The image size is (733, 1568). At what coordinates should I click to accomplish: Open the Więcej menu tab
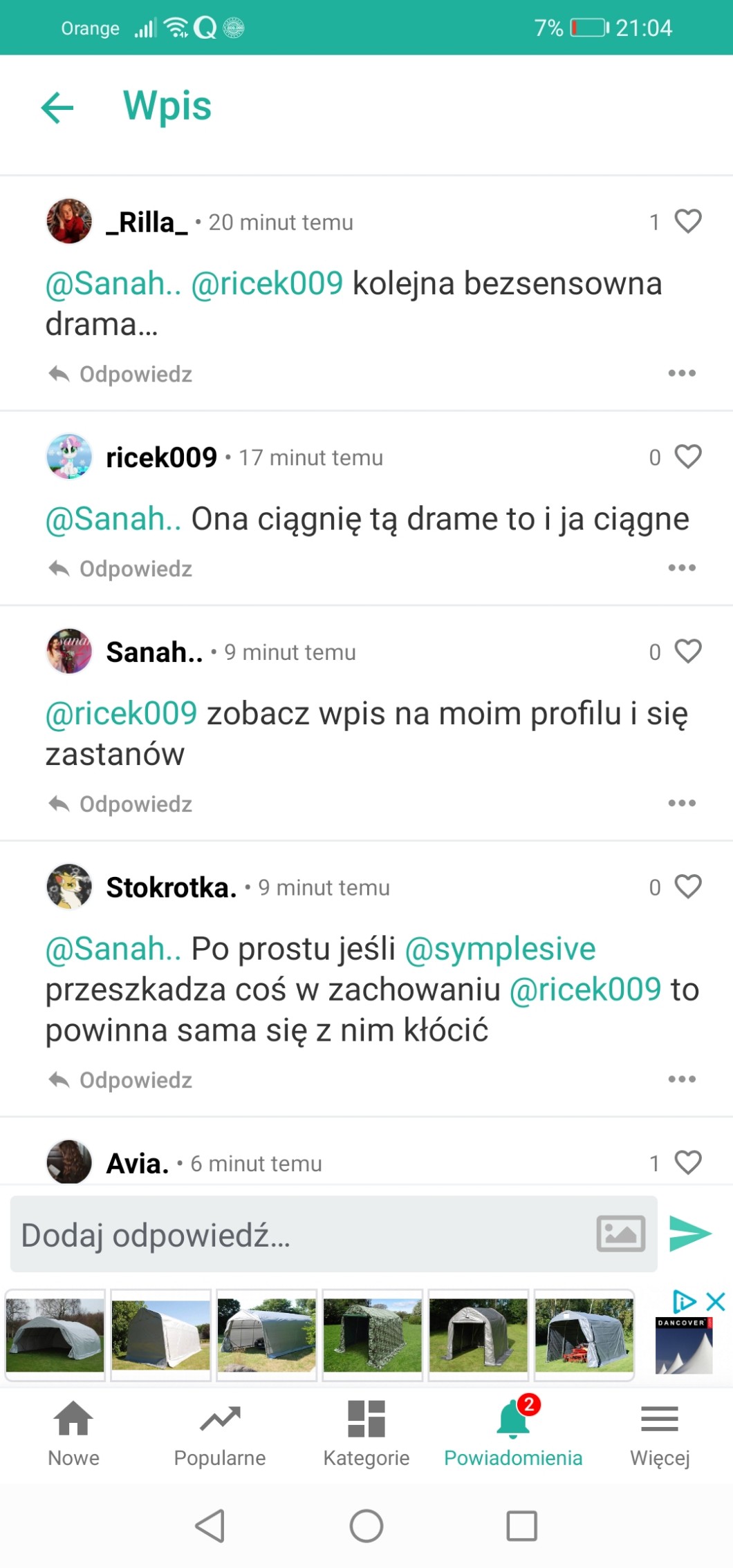click(659, 1433)
